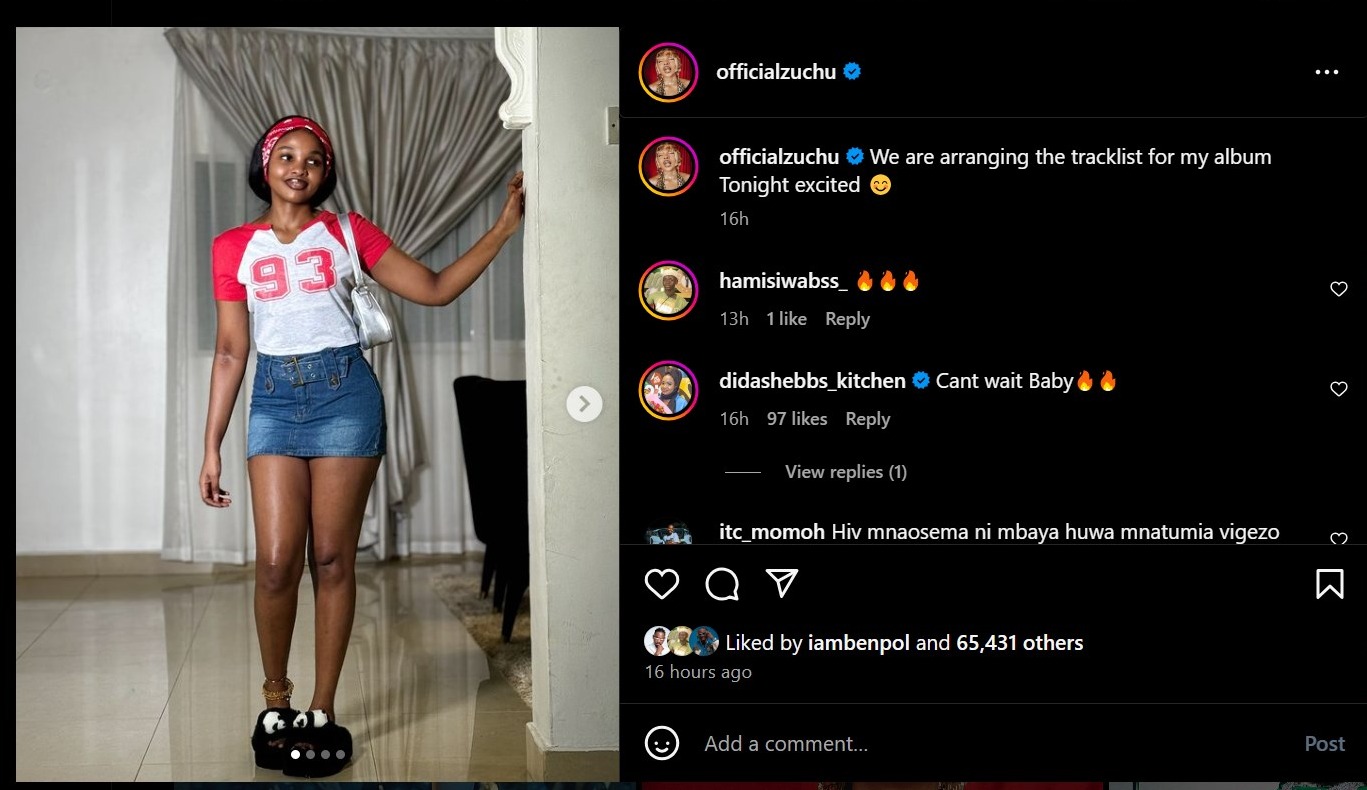Open hamisiwabss_ profile
The width and height of the screenshot is (1367, 790).
point(783,281)
